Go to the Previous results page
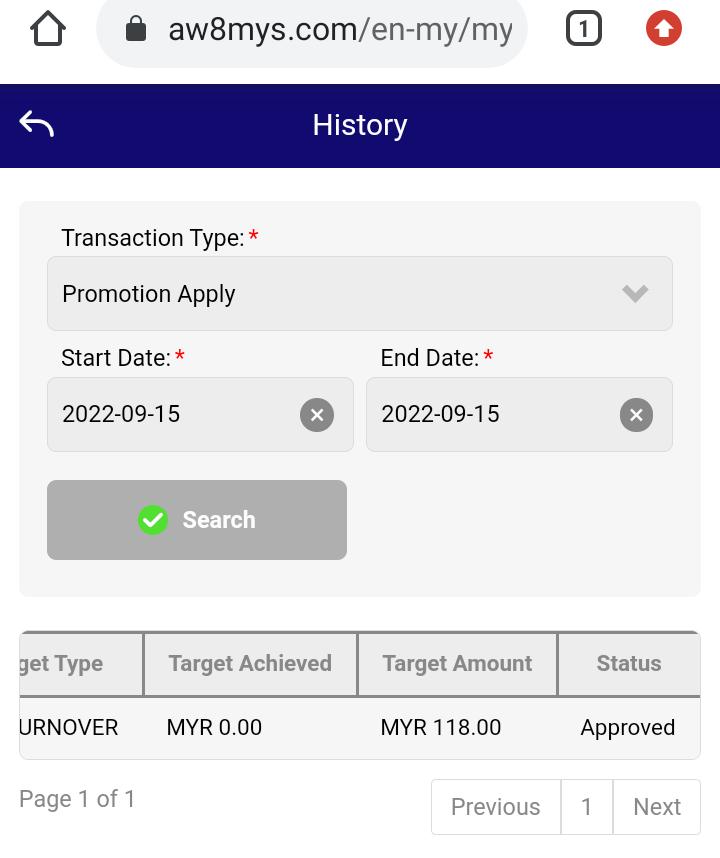The width and height of the screenshot is (720, 858). point(495,807)
